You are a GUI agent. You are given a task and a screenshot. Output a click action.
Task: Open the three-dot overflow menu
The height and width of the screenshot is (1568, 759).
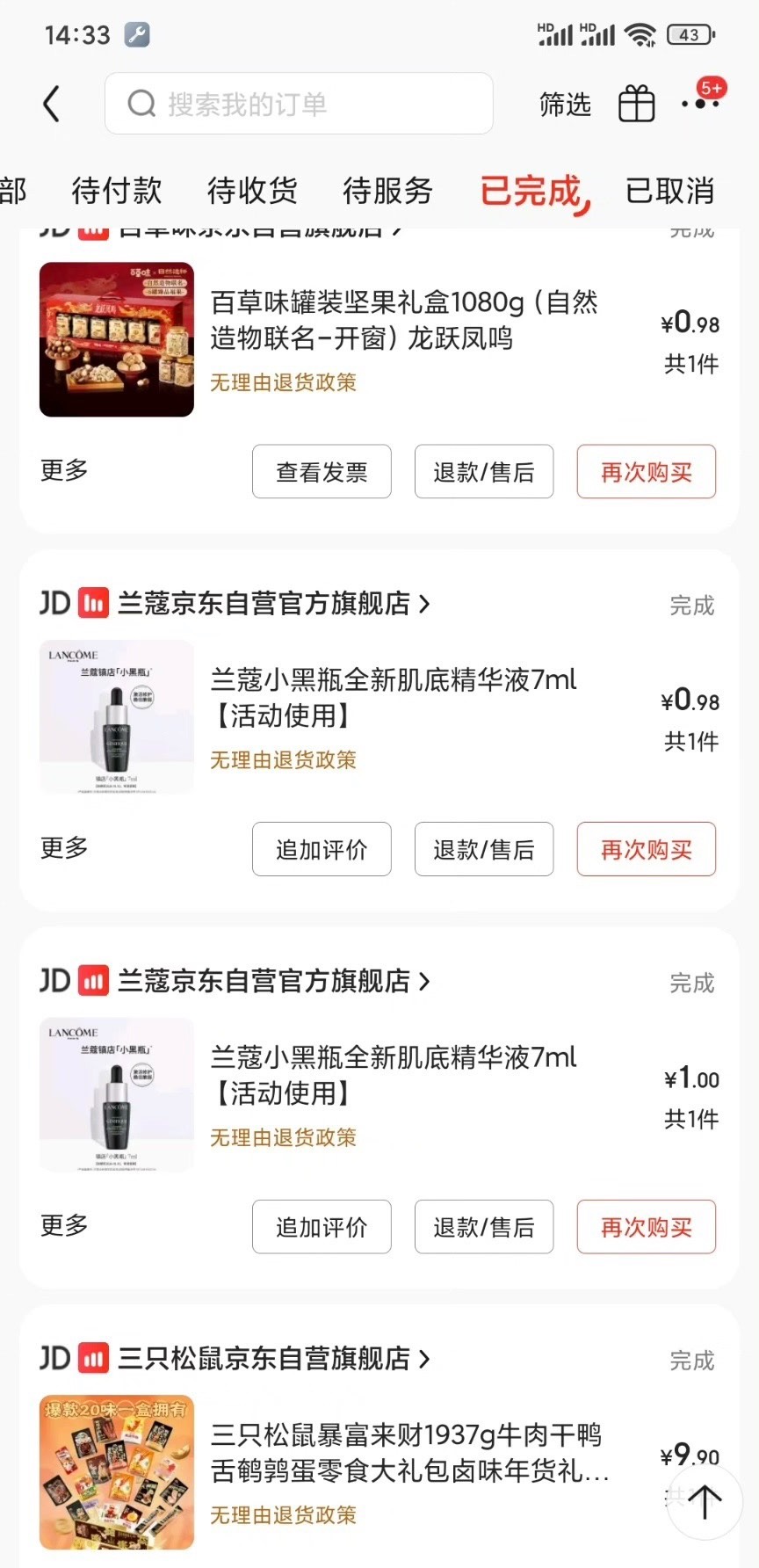click(x=700, y=104)
